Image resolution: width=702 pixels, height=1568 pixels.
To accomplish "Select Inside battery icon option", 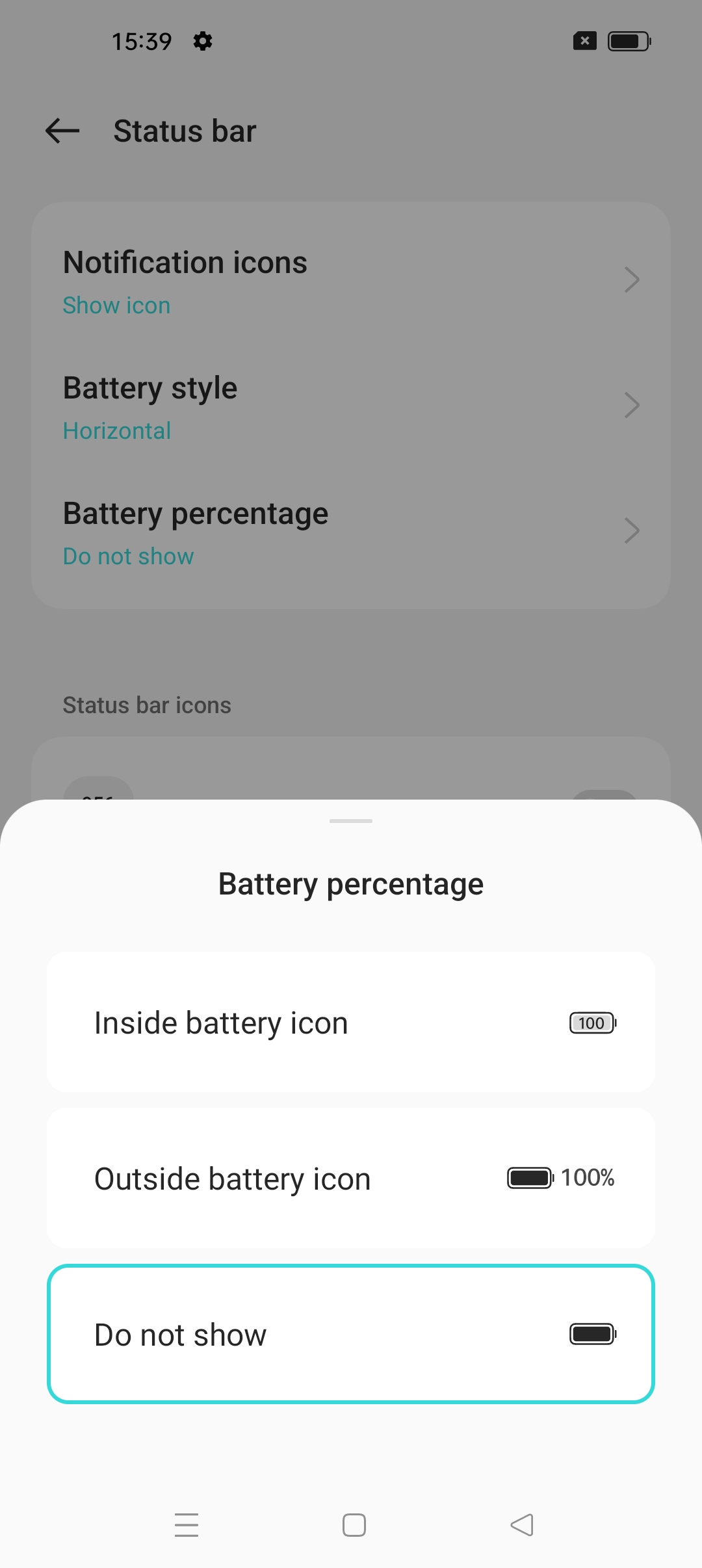I will tap(351, 1022).
